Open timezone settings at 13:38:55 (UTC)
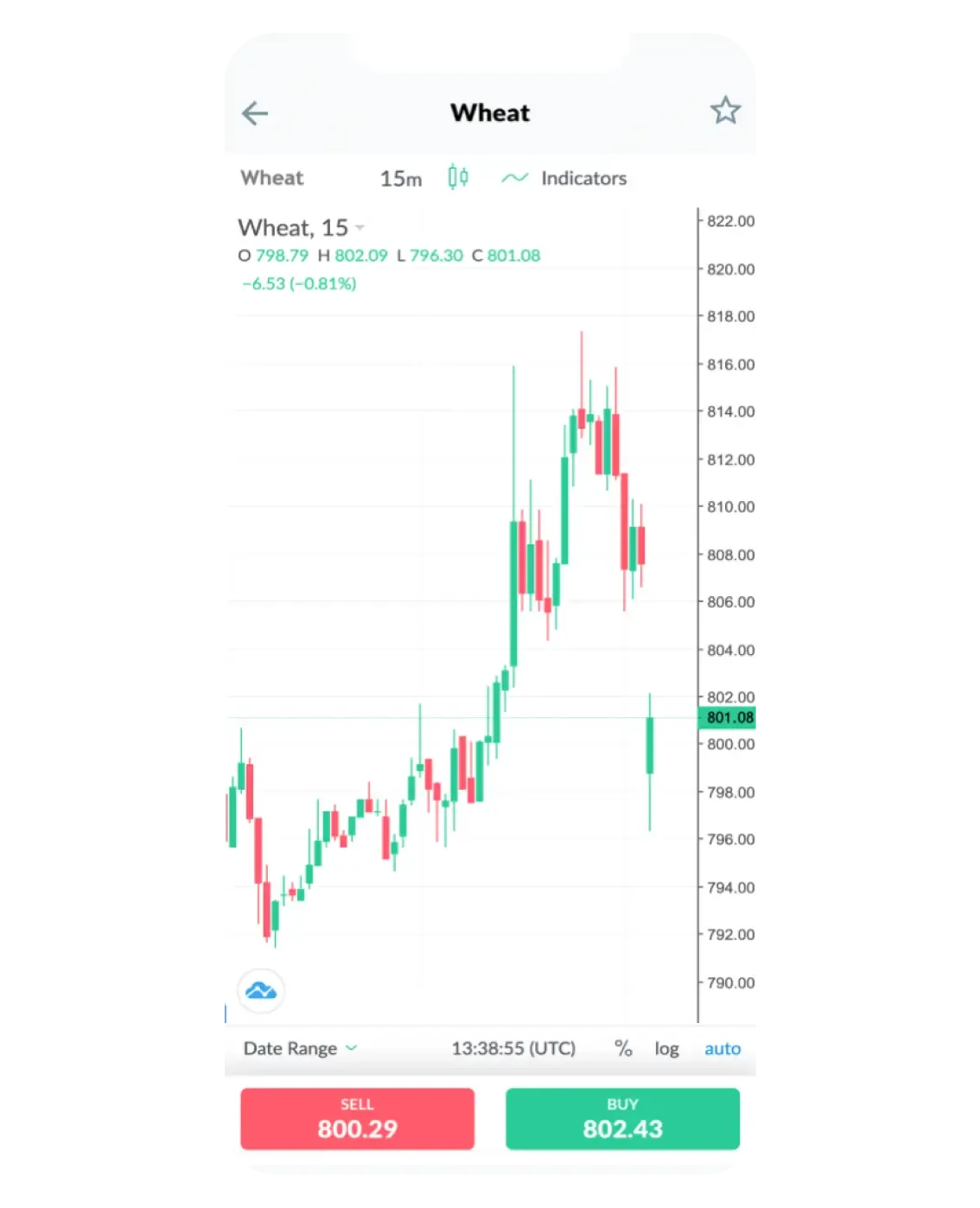Viewport: 980px width, 1208px height. (x=513, y=1048)
